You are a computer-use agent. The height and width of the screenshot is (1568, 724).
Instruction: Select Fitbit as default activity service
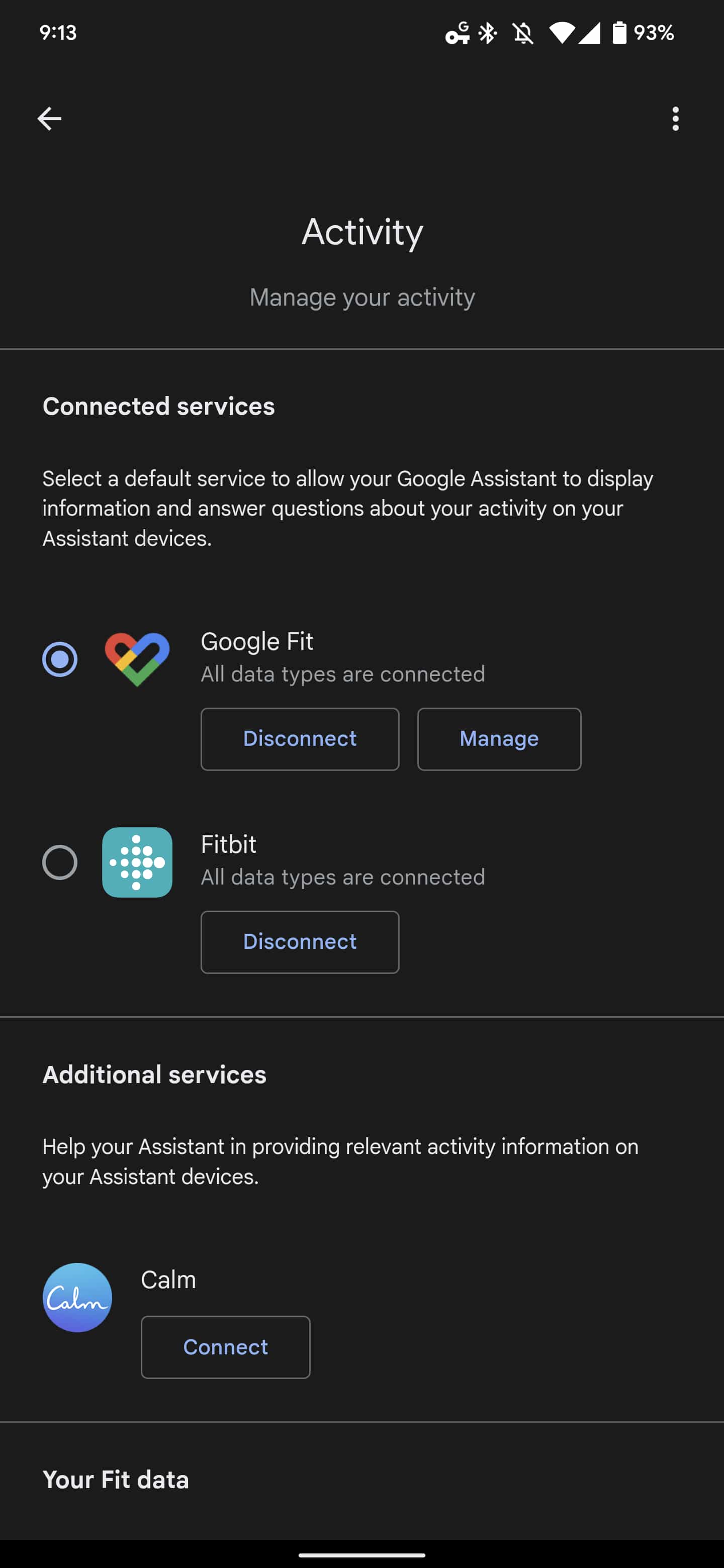60,861
